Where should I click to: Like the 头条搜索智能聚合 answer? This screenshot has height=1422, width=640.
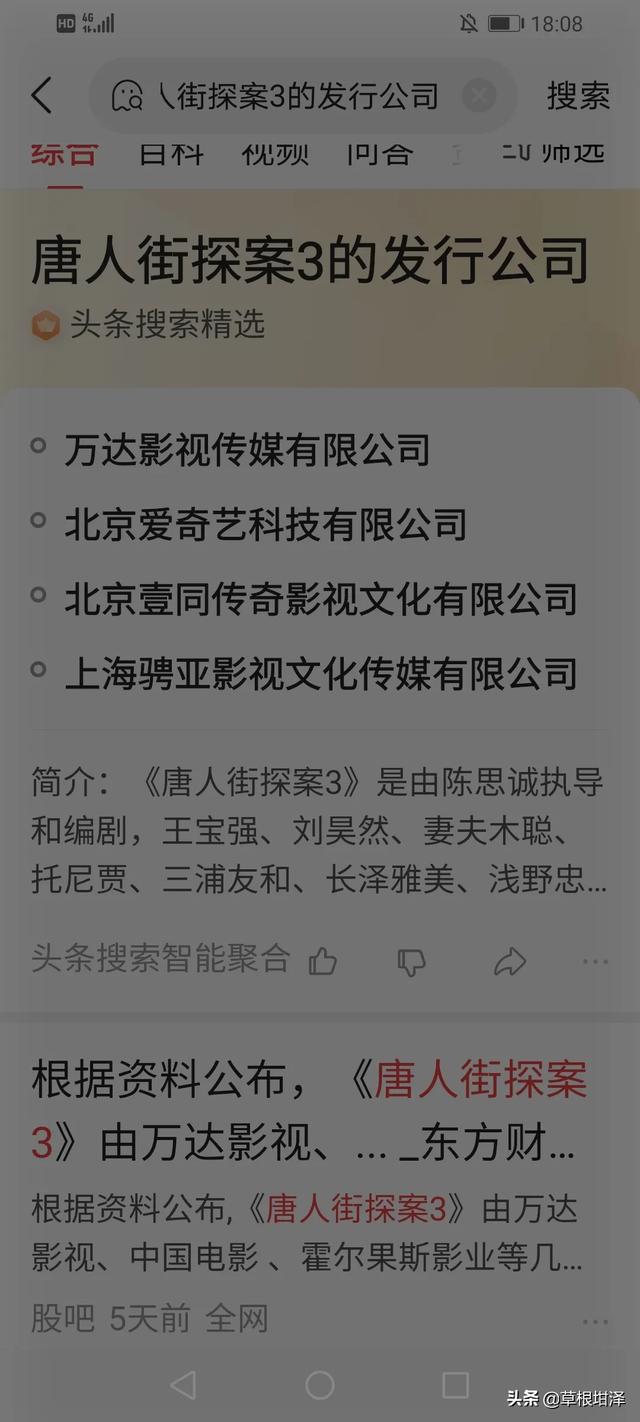[323, 962]
